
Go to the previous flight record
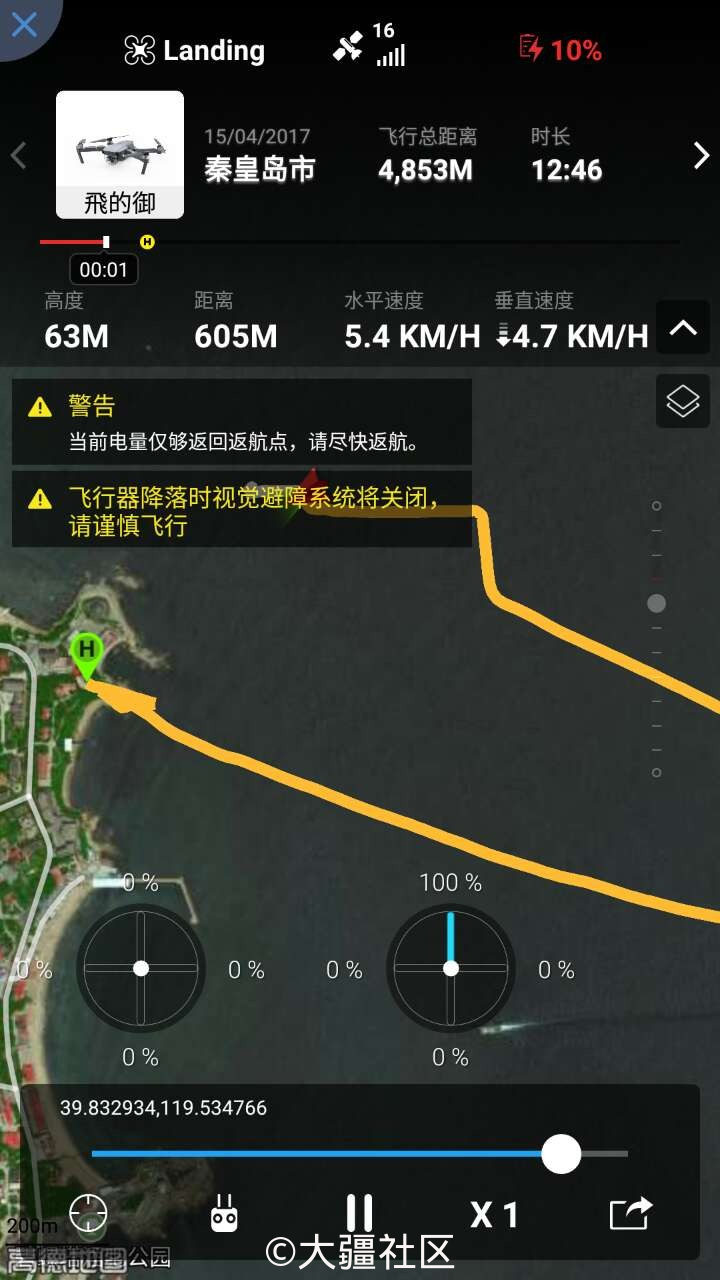tap(18, 155)
